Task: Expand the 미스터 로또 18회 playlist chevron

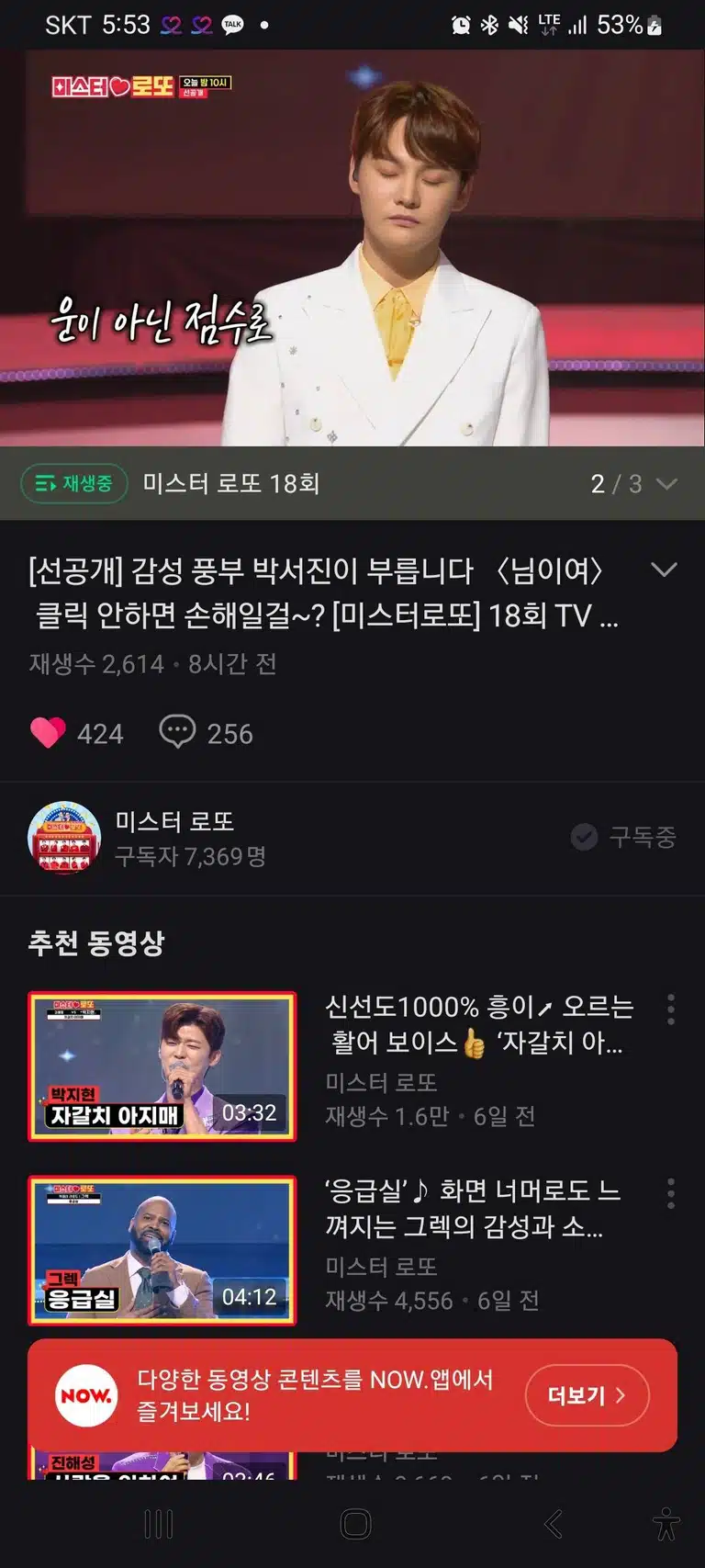Action: coord(667,484)
